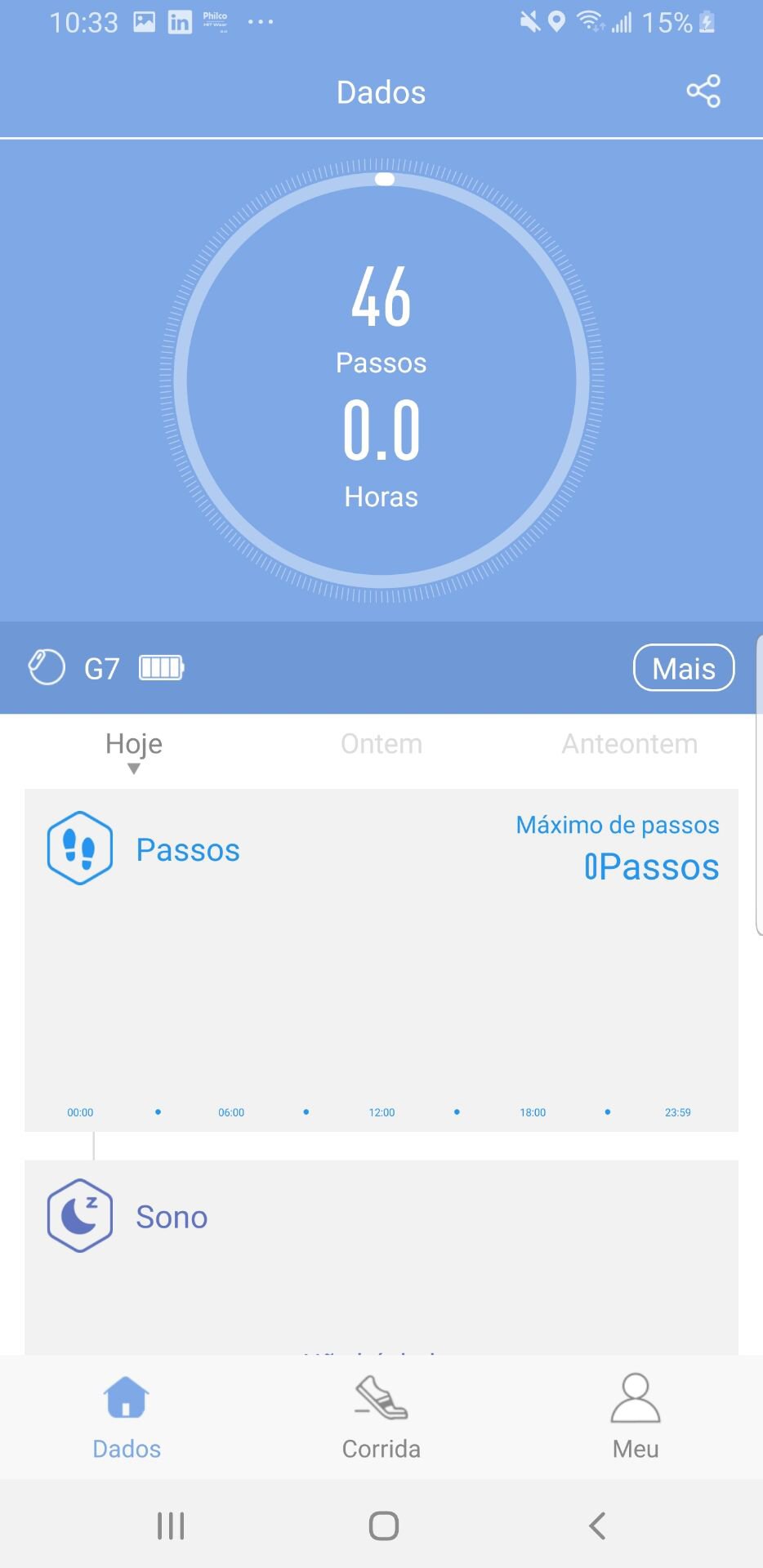Open the Sono sleep card

tap(171, 1217)
